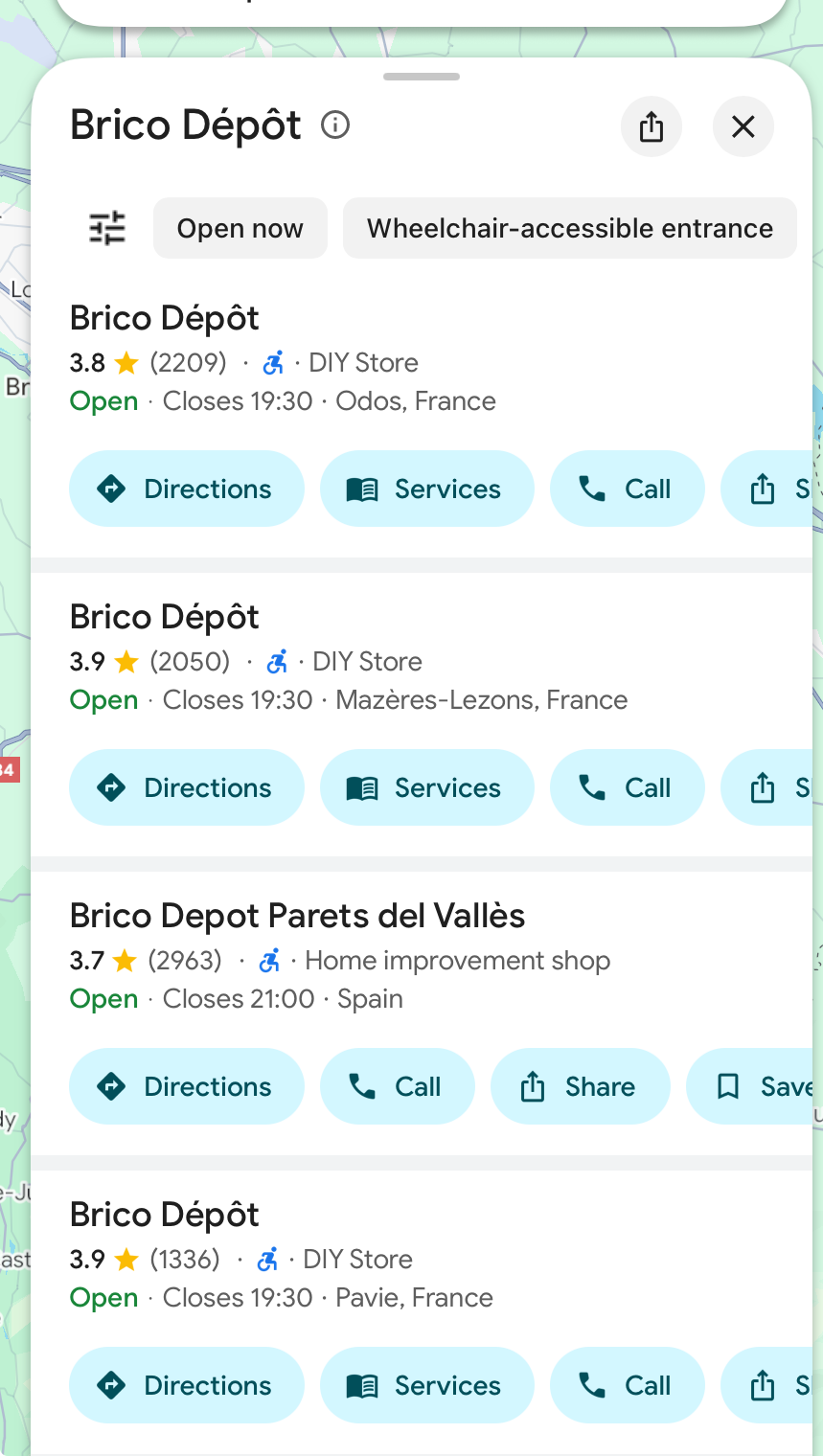Viewport: 823px width, 1456px height.
Task: Call Brico Dépôt in Mazères-Lezons
Action: (x=627, y=787)
